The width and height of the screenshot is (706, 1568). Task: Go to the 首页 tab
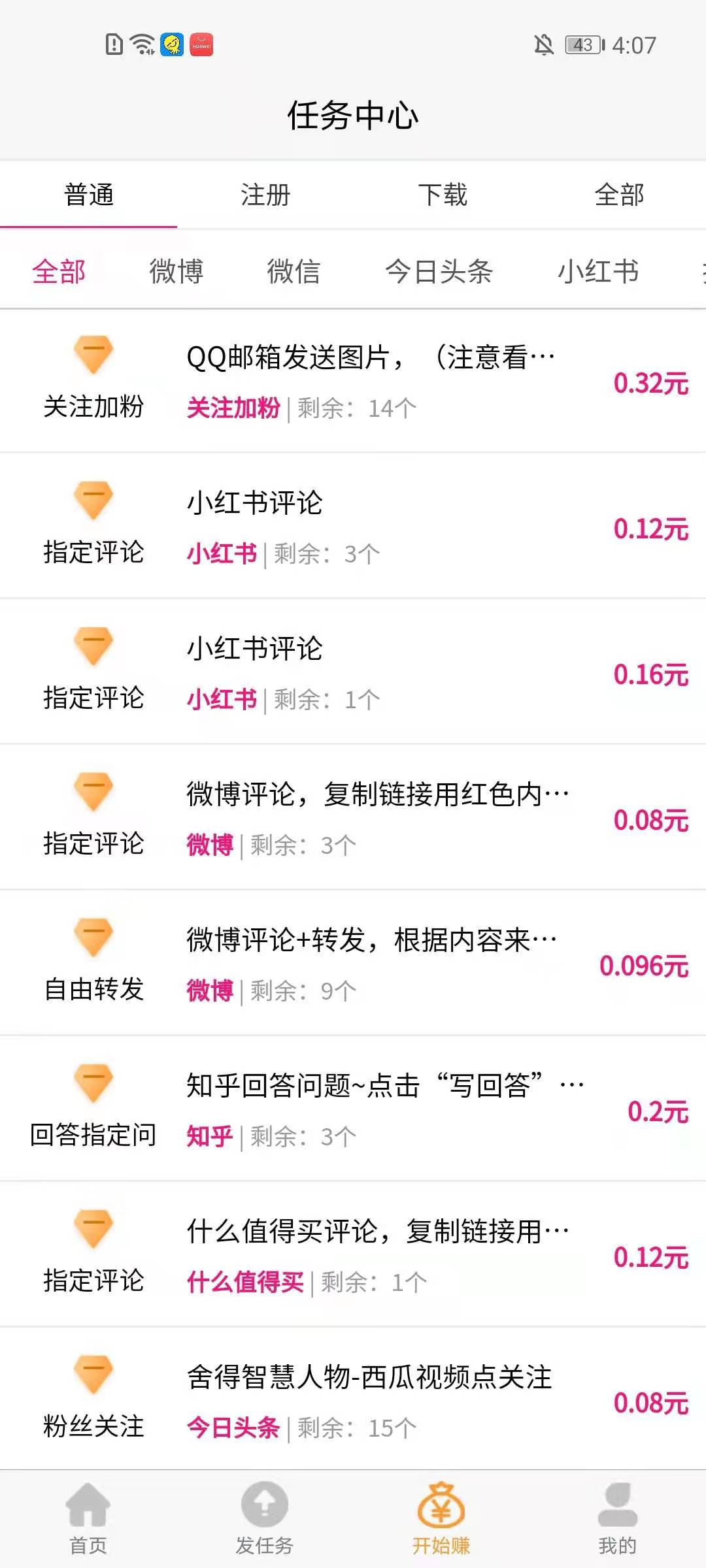88,1519
